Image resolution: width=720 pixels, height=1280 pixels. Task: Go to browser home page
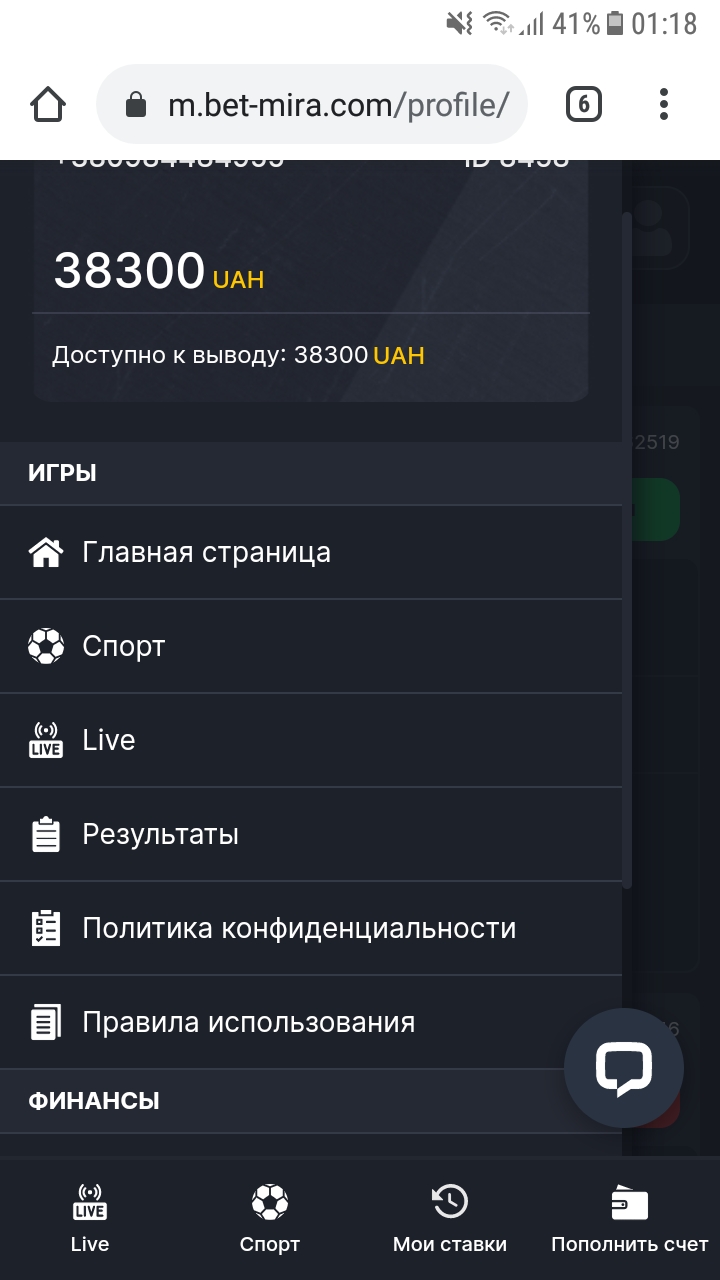click(x=48, y=104)
